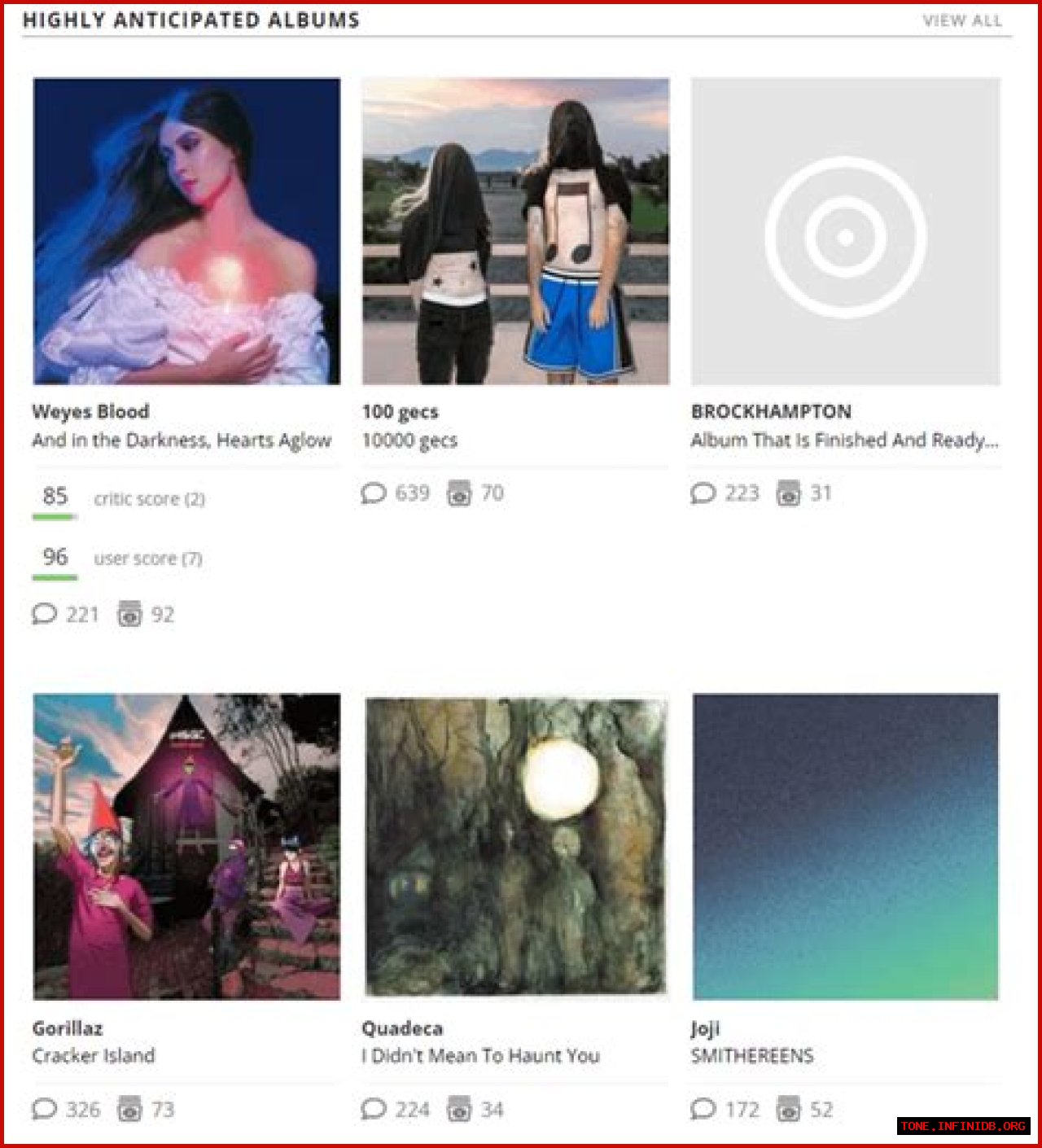Screen dimensions: 1042x1148
Task: Open the SMITHEREENS album title
Action: [751, 1056]
